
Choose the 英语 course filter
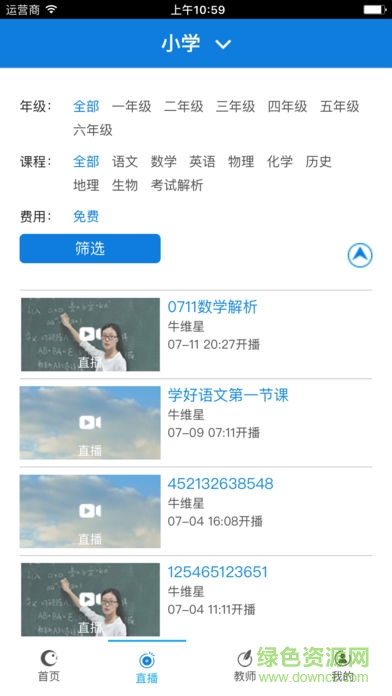(202, 162)
